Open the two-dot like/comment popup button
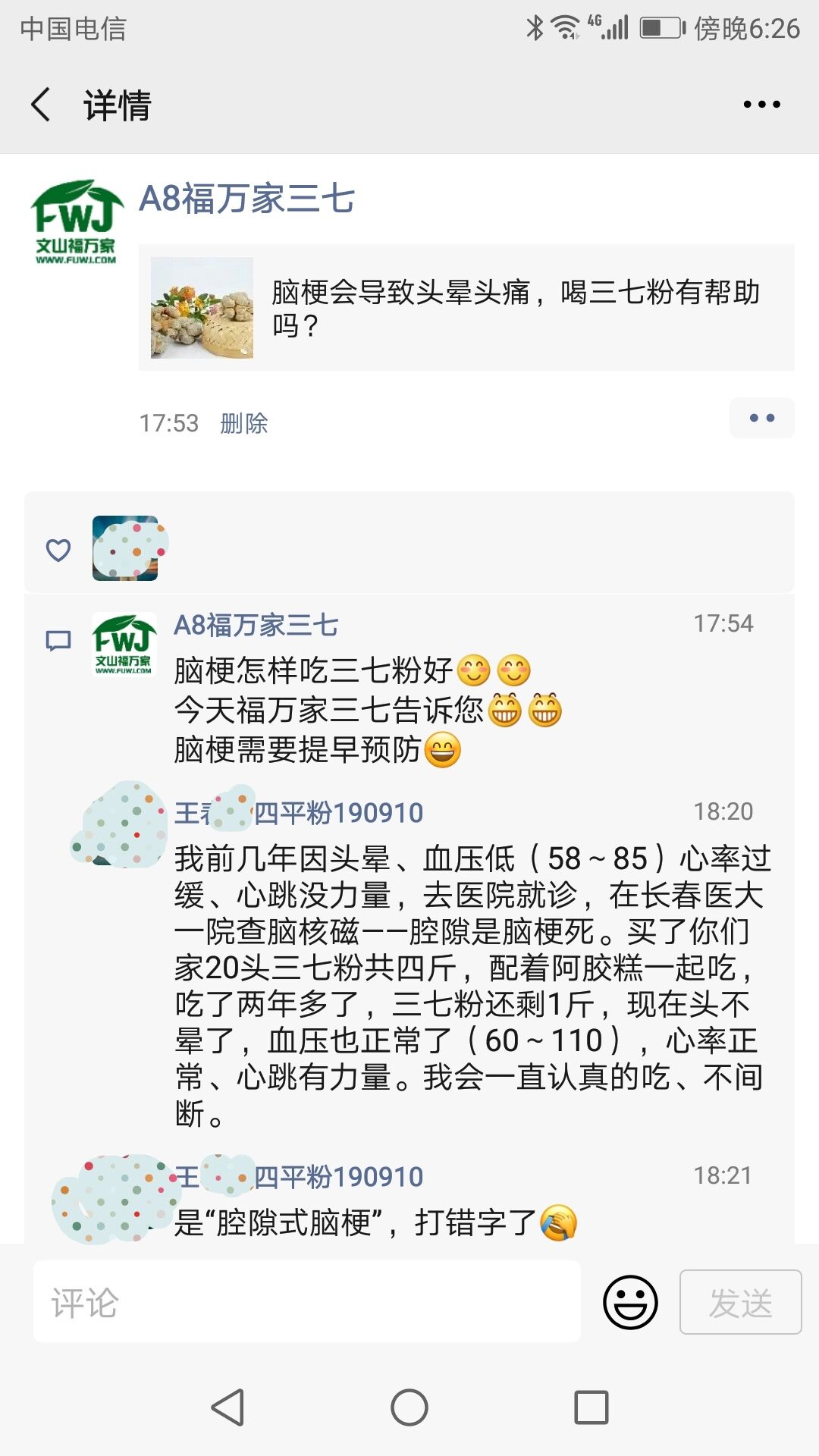This screenshot has height=1456, width=819. [x=761, y=418]
